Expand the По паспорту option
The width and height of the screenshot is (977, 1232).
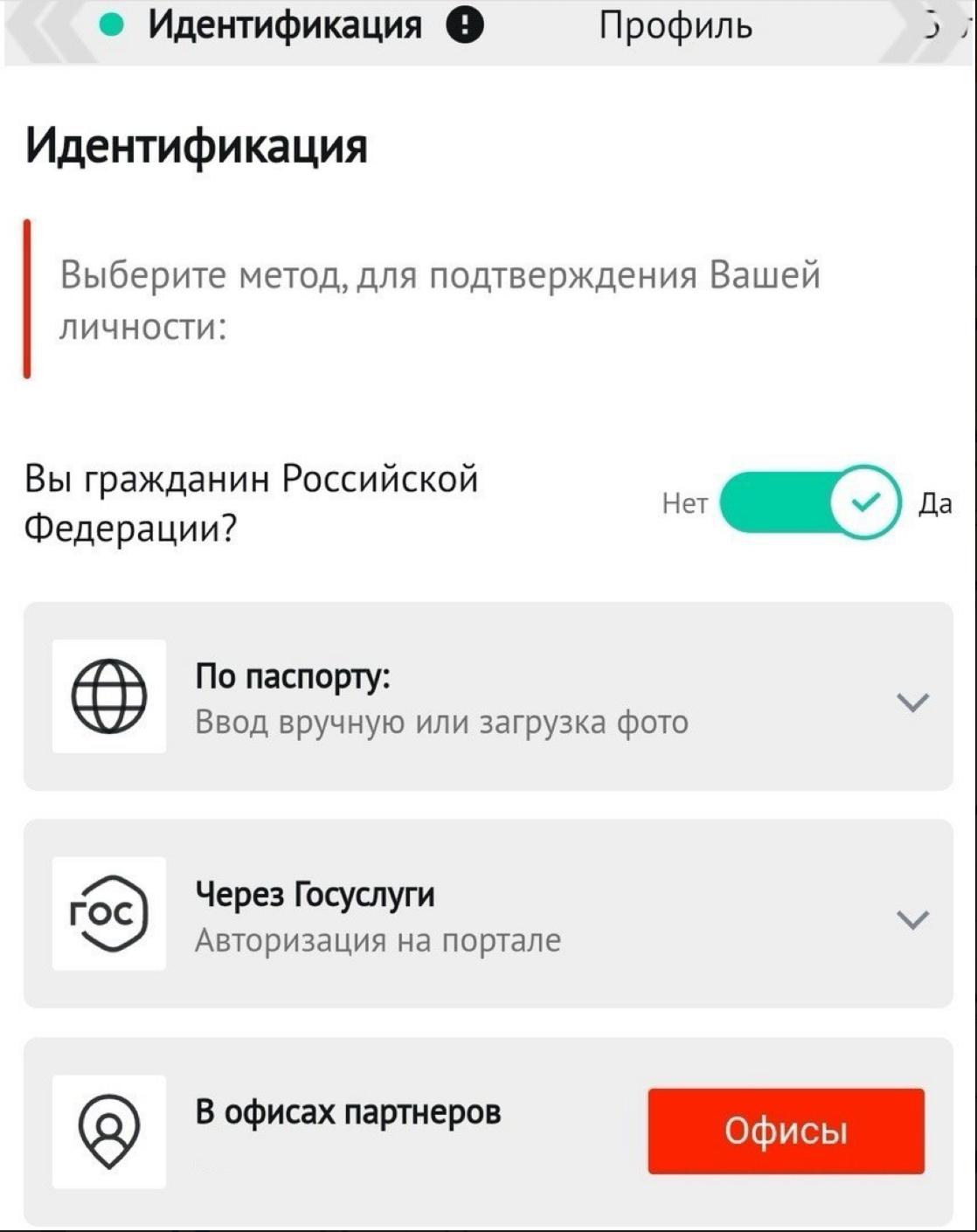click(912, 702)
